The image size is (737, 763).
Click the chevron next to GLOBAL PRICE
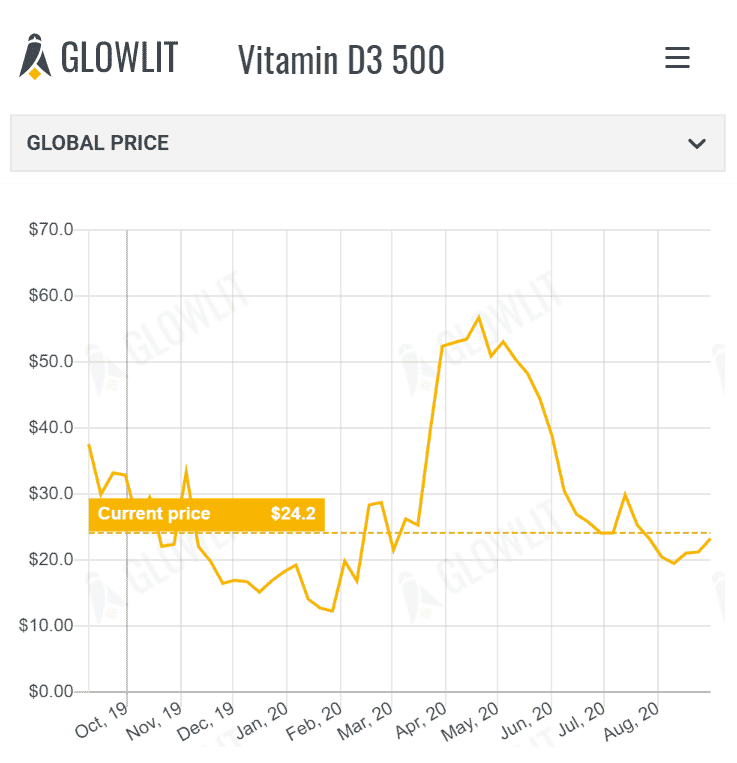[x=696, y=143]
